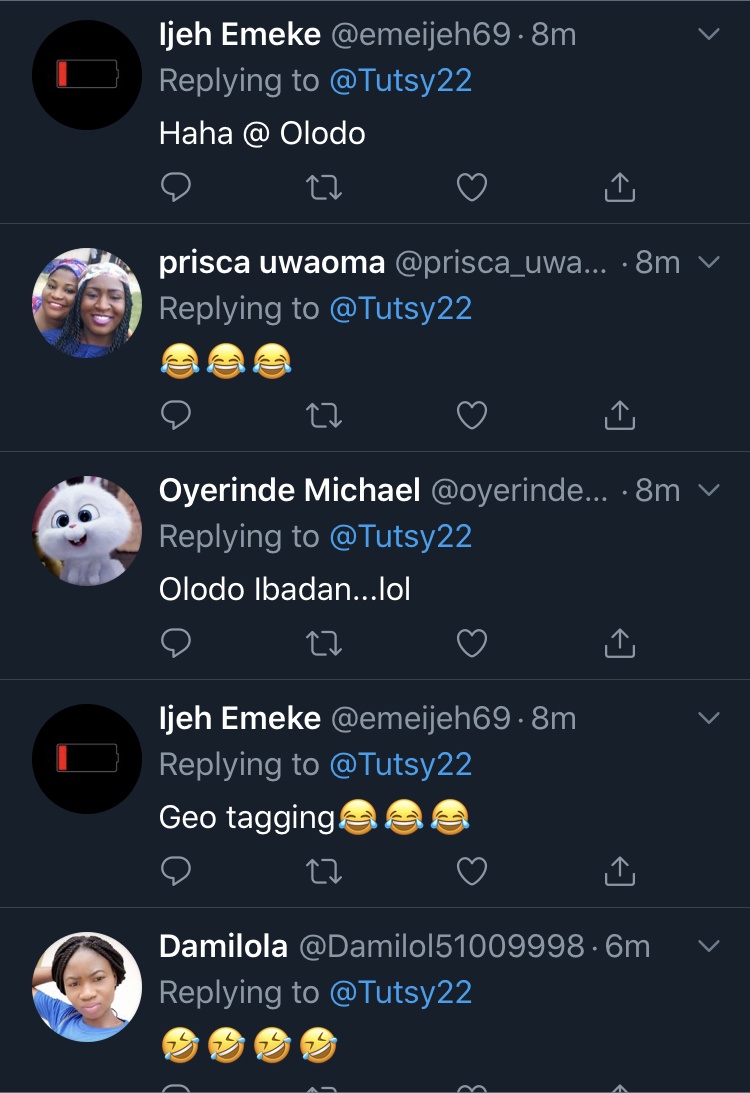Open @Tutsy22 link in Damilola's reply
The height and width of the screenshot is (1093, 750).
click(x=400, y=993)
